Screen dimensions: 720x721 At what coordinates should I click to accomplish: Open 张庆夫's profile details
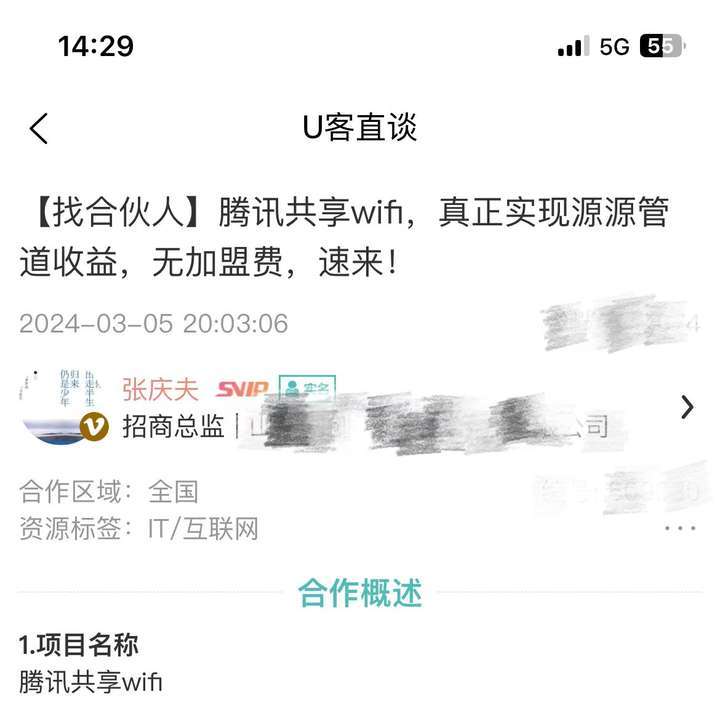point(687,407)
